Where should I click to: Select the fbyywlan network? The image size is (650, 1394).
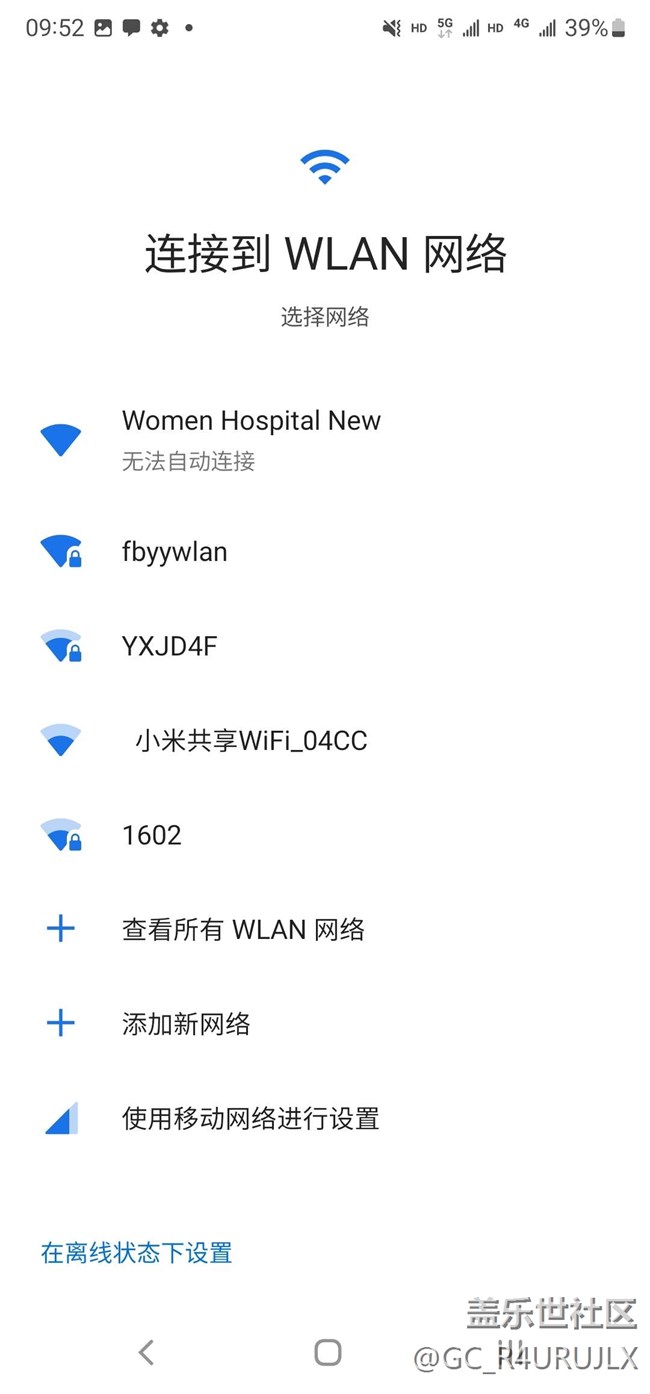coord(174,552)
